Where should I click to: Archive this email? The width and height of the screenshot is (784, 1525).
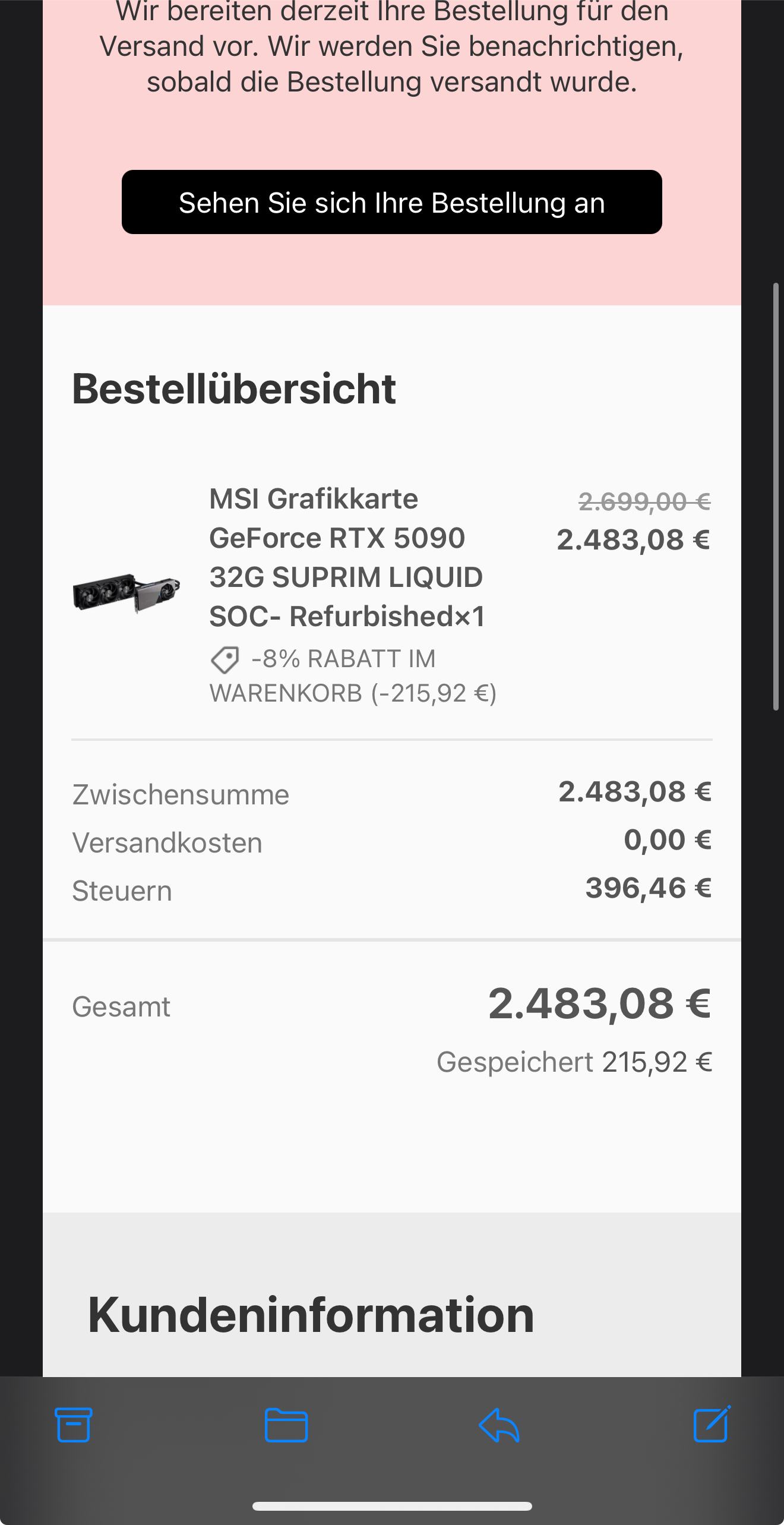(x=74, y=1425)
